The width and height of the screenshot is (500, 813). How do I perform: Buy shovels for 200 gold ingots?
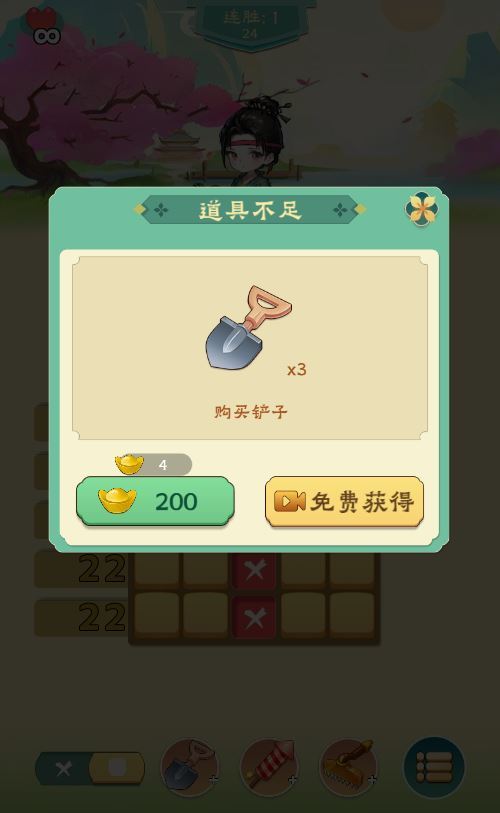click(x=155, y=501)
